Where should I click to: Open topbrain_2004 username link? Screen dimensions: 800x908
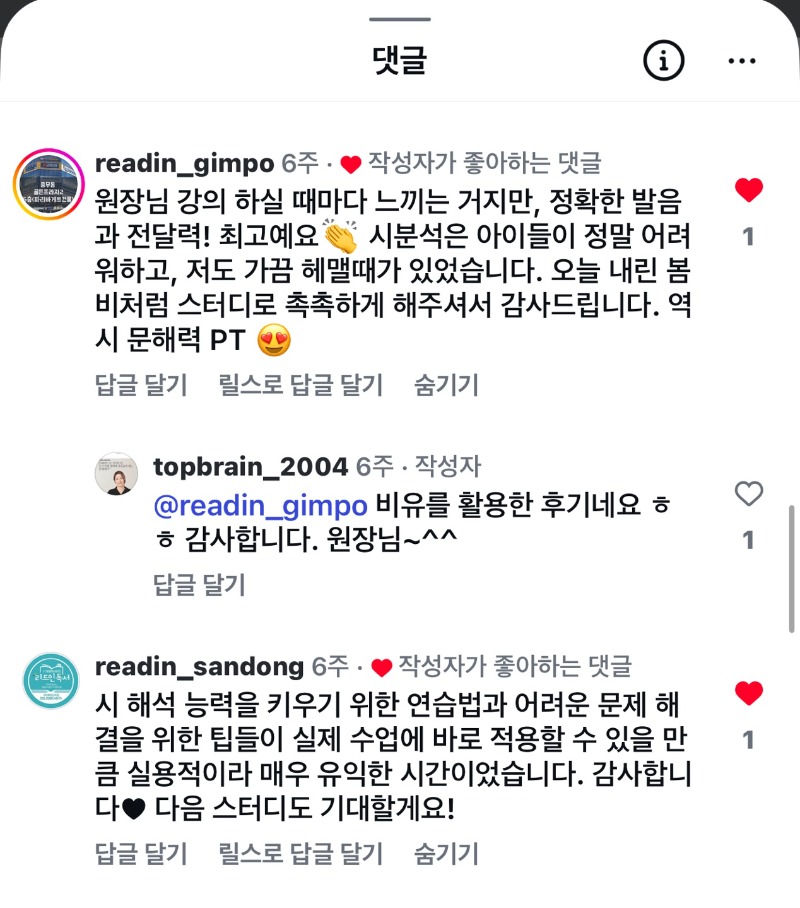[250, 466]
